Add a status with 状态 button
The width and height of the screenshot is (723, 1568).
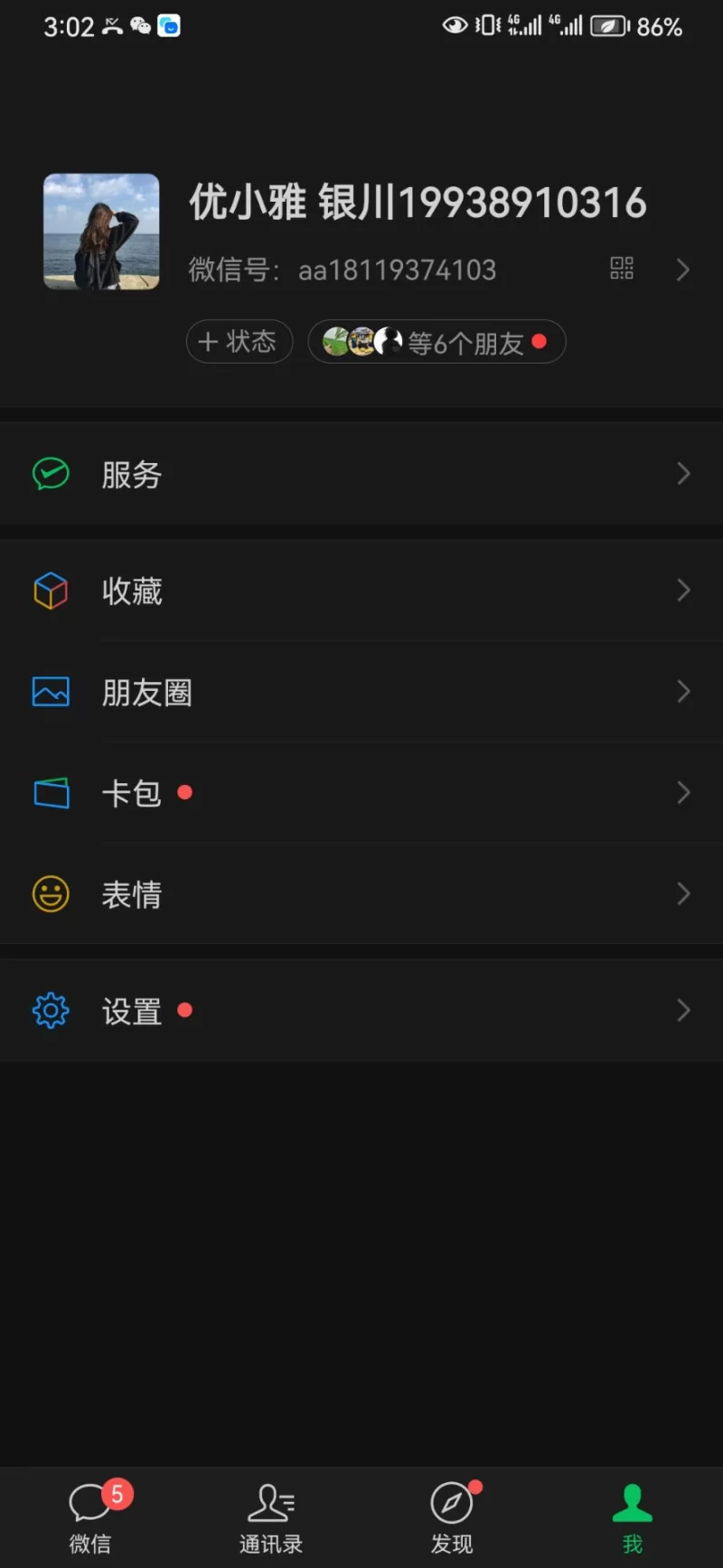[x=239, y=342]
